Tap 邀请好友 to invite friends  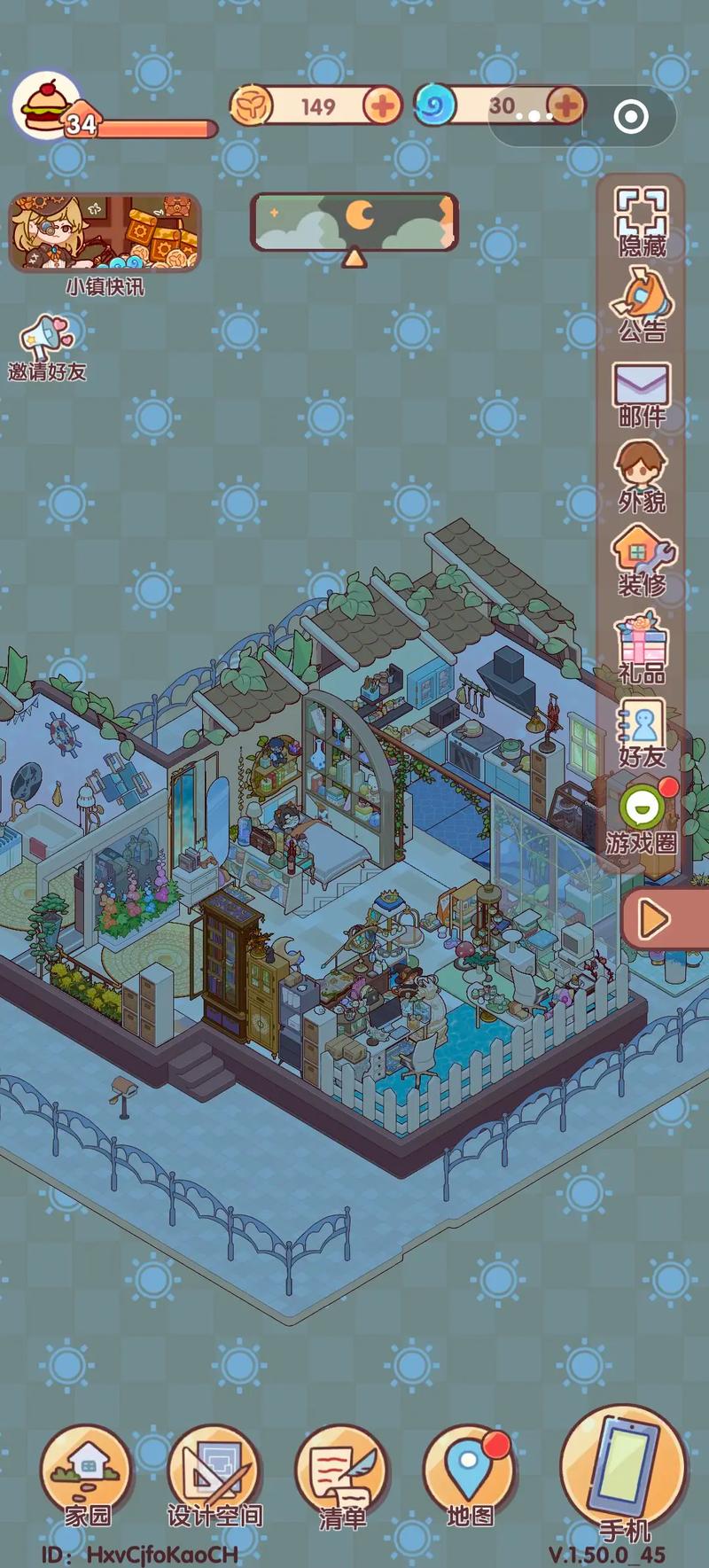point(47,348)
